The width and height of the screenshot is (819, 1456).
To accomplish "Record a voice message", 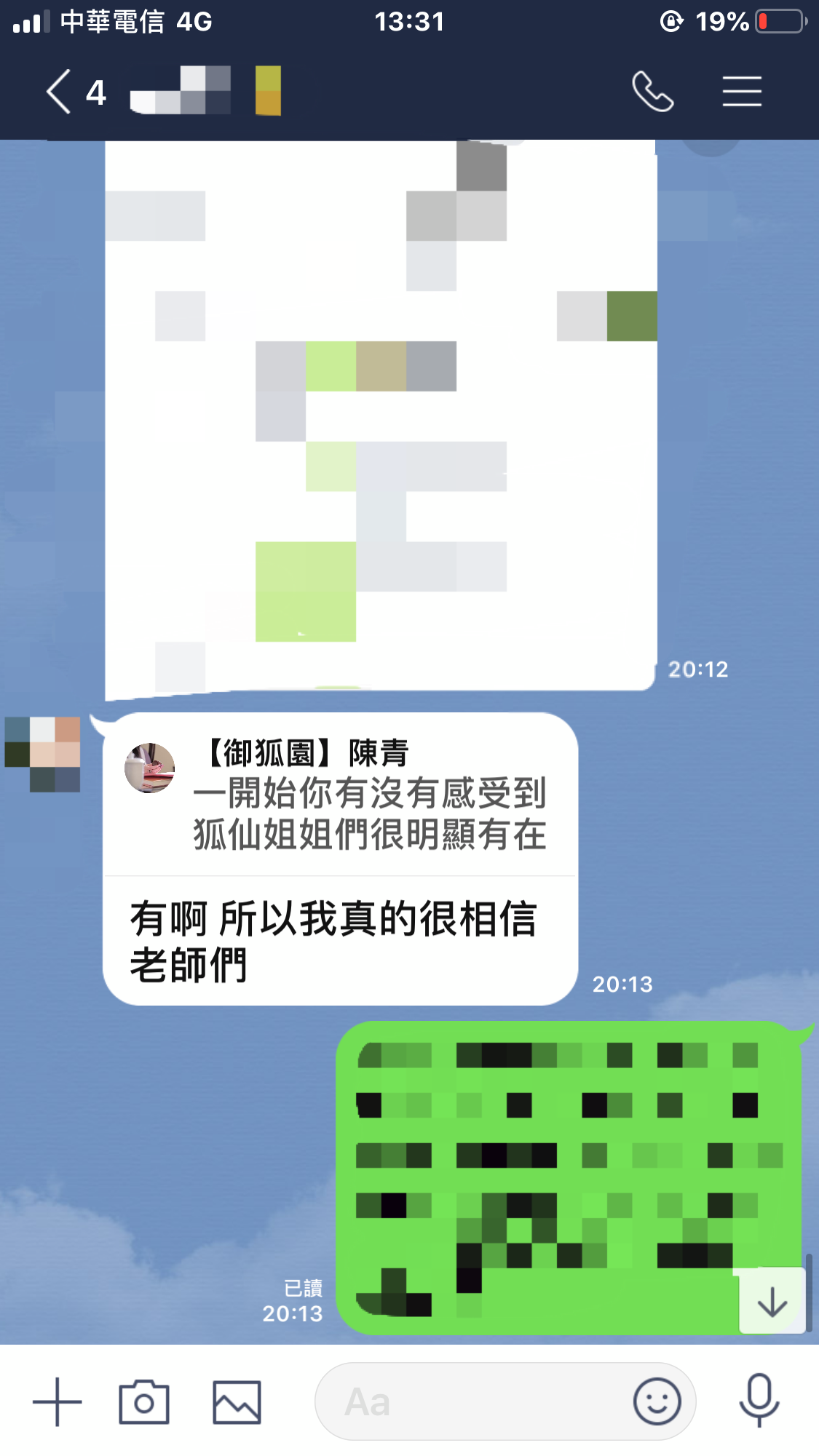I will [x=759, y=1401].
